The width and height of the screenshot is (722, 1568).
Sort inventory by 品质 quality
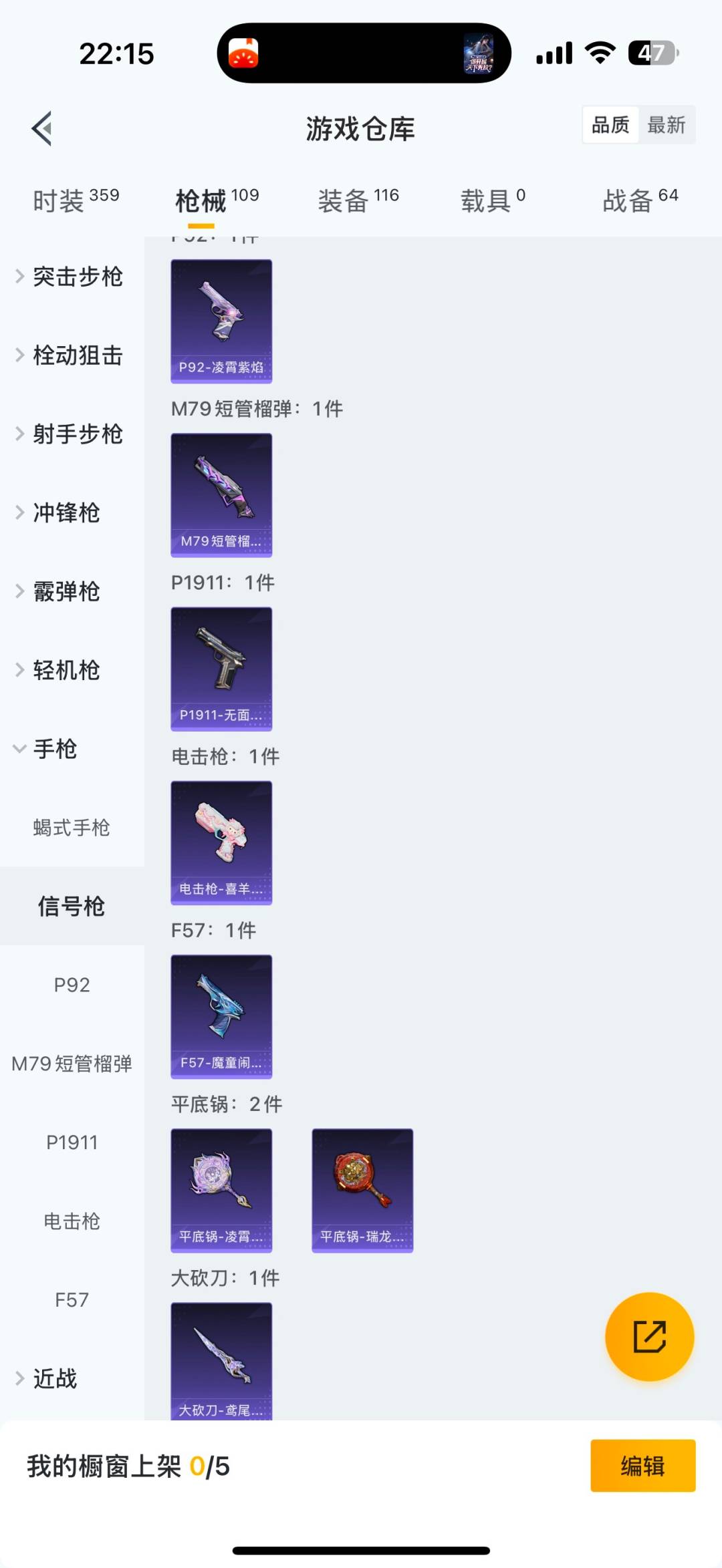click(609, 125)
